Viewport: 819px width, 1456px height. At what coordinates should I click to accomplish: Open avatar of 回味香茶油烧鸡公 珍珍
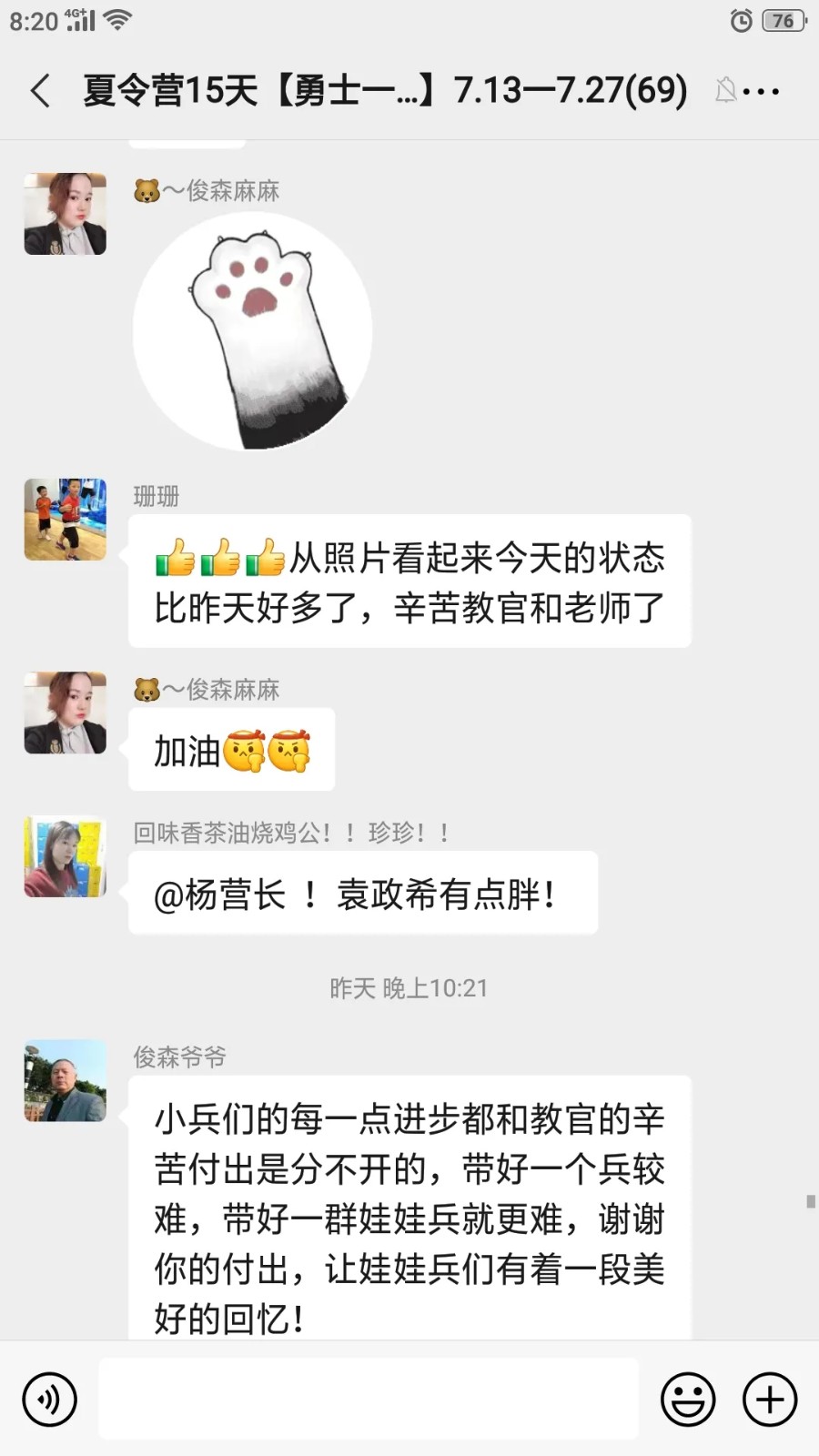66,856
